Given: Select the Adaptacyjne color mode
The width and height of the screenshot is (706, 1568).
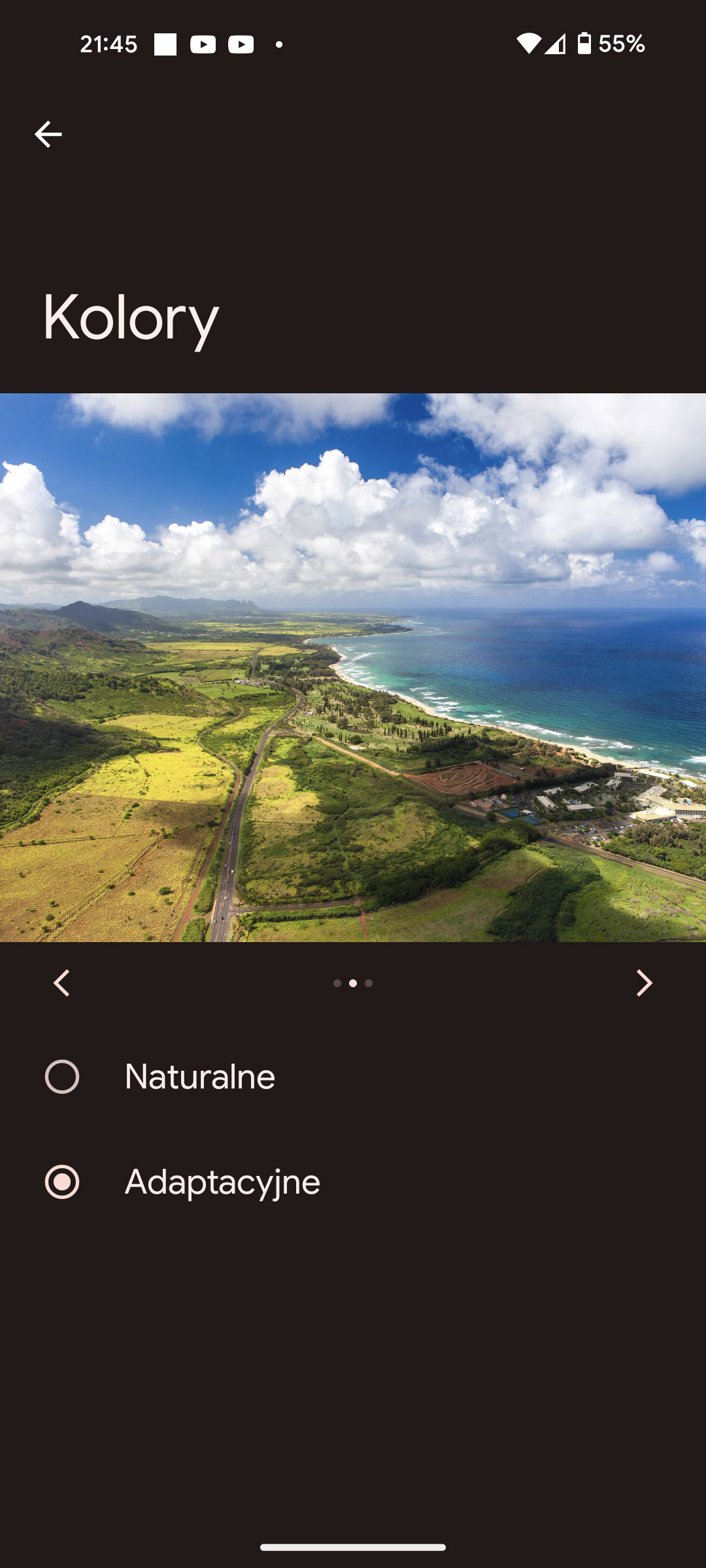Looking at the screenshot, I should (62, 1182).
